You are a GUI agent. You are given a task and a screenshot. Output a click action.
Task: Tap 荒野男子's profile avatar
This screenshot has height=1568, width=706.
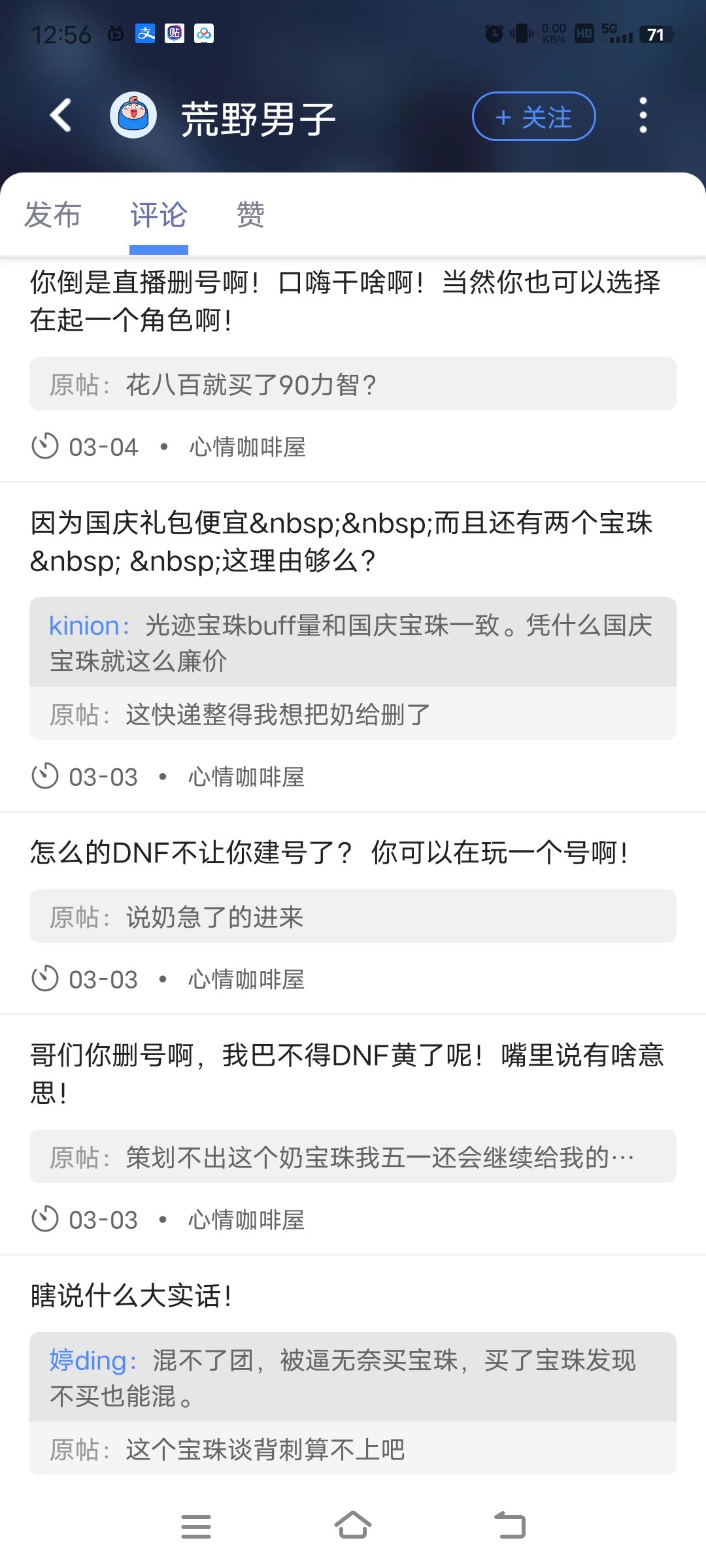(133, 116)
